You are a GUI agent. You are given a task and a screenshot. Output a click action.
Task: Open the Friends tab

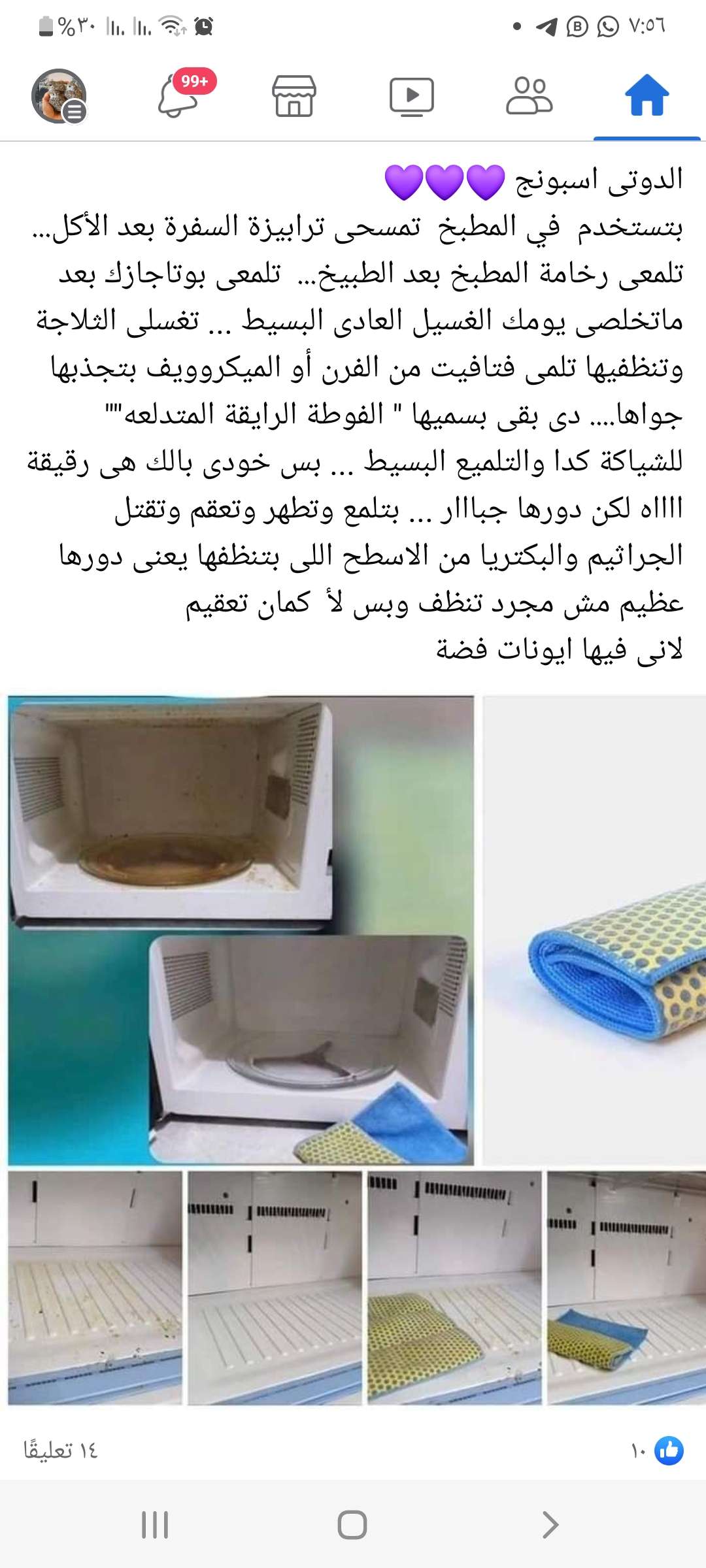click(529, 95)
